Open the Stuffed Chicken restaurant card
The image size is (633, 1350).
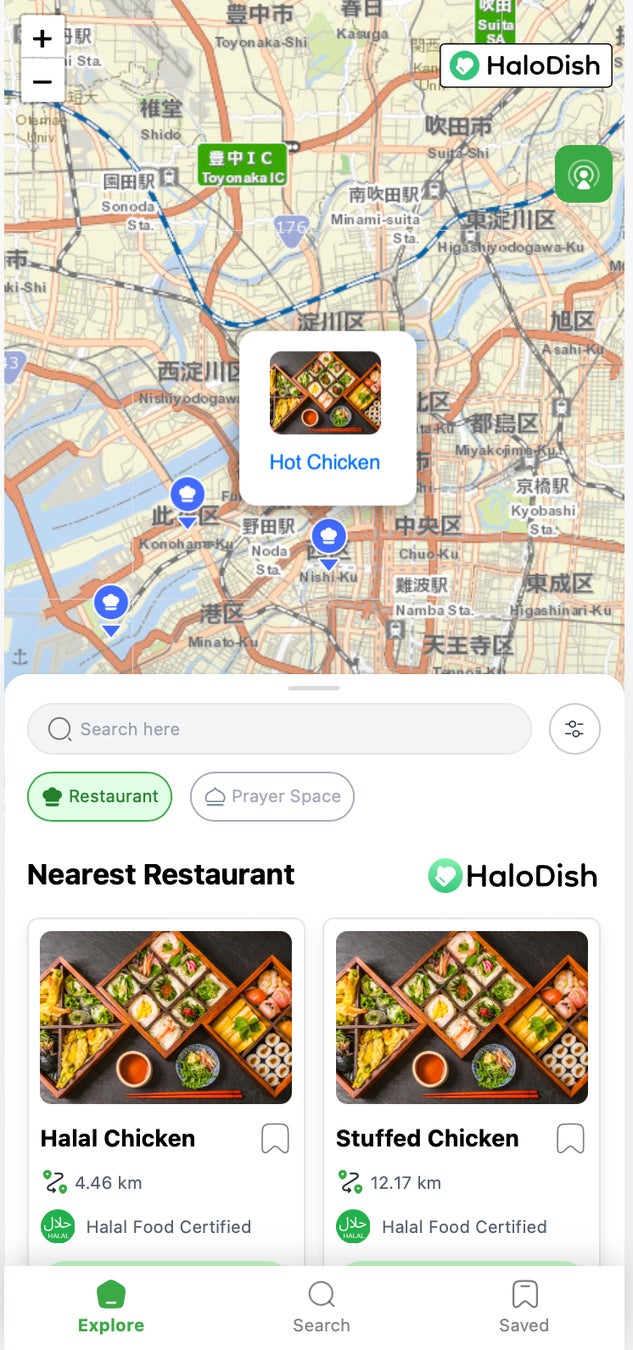point(461,1018)
